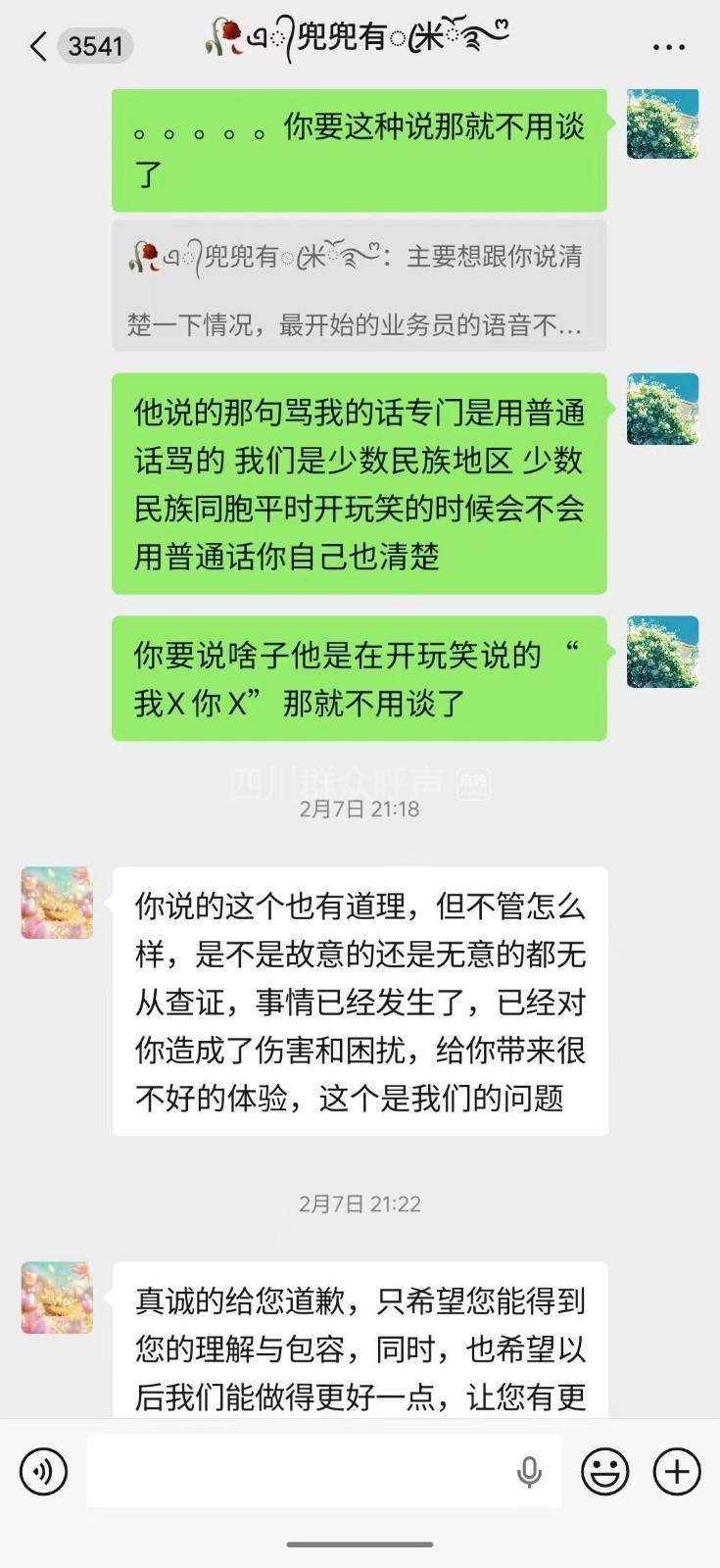Open the quoted message preview

359,287
